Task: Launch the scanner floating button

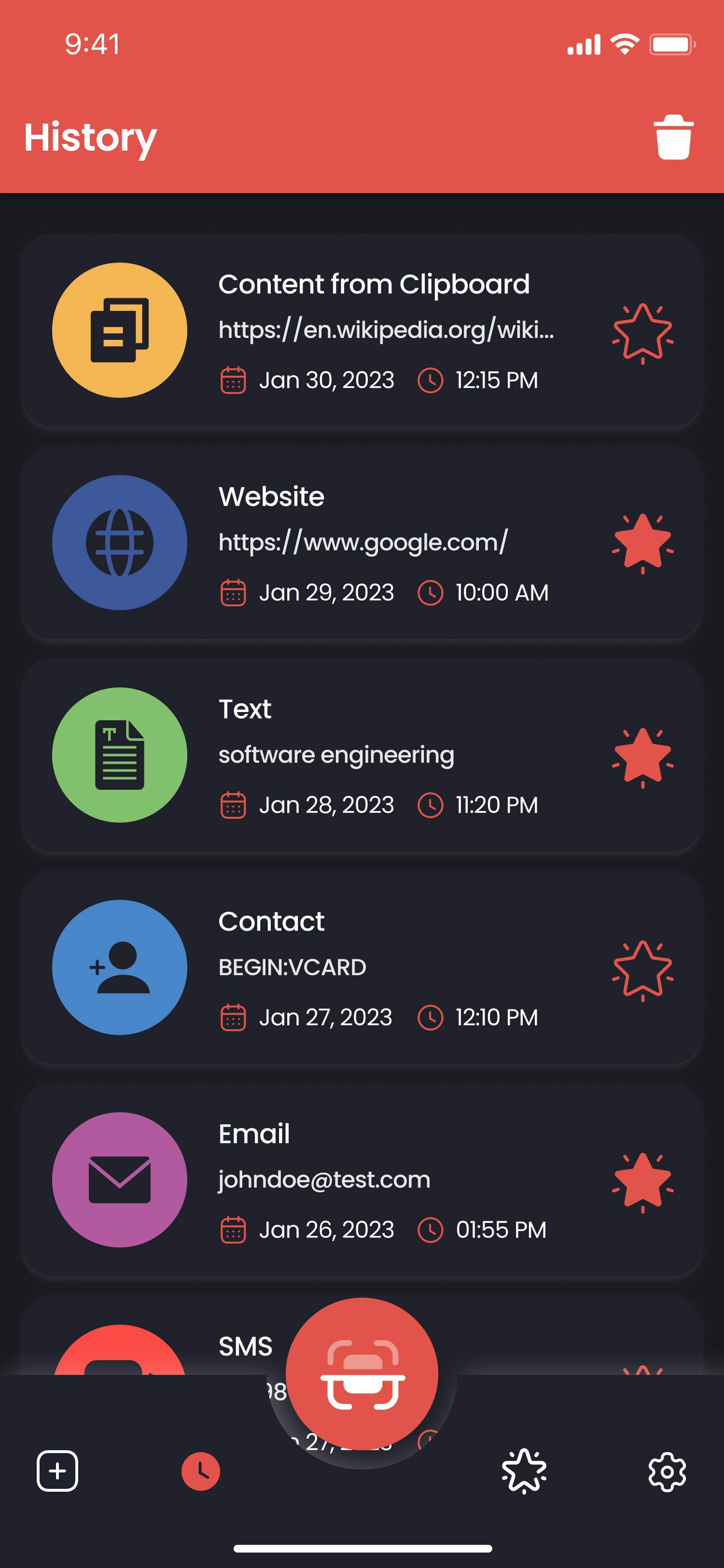Action: 362,1373
